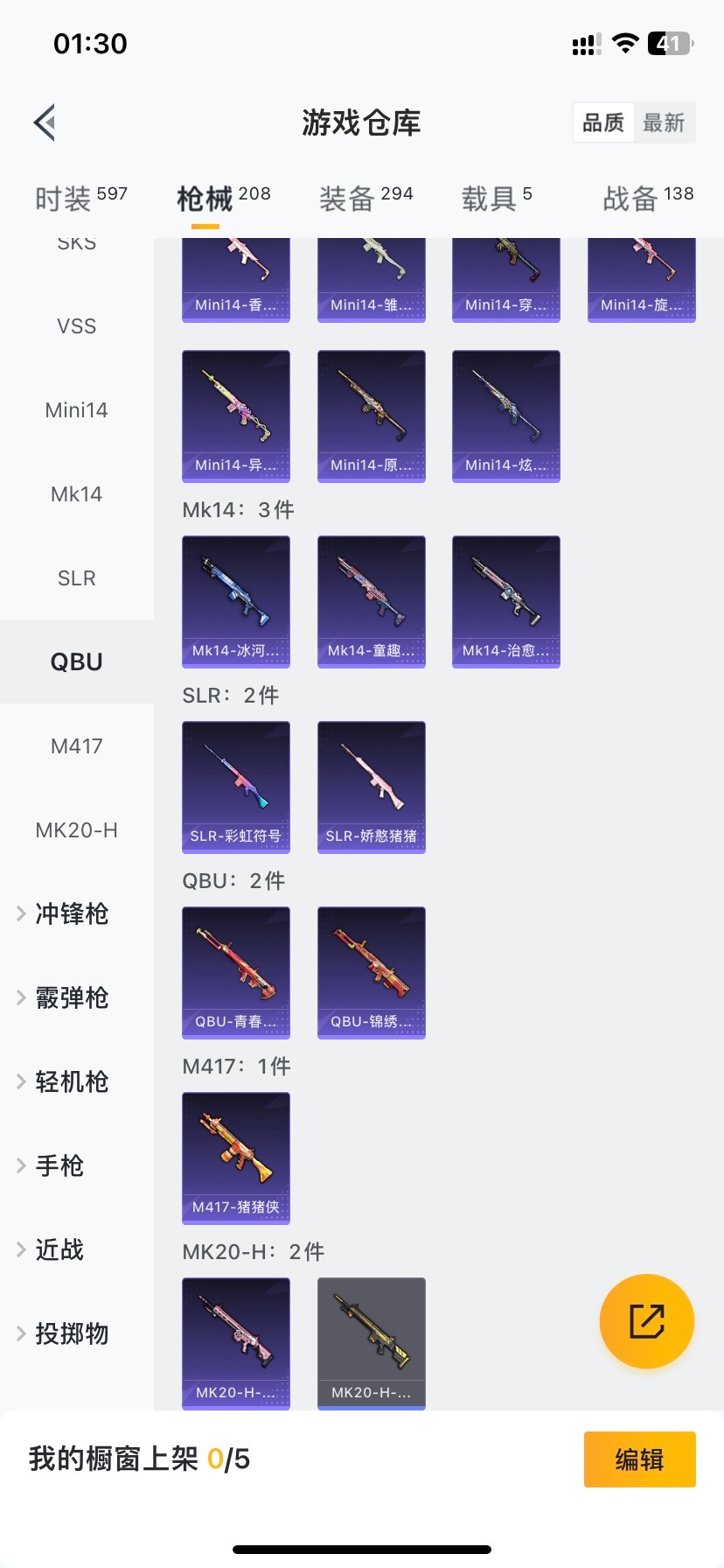Expand the 投掷物 category
This screenshot has width=724, height=1568.
(70, 1334)
